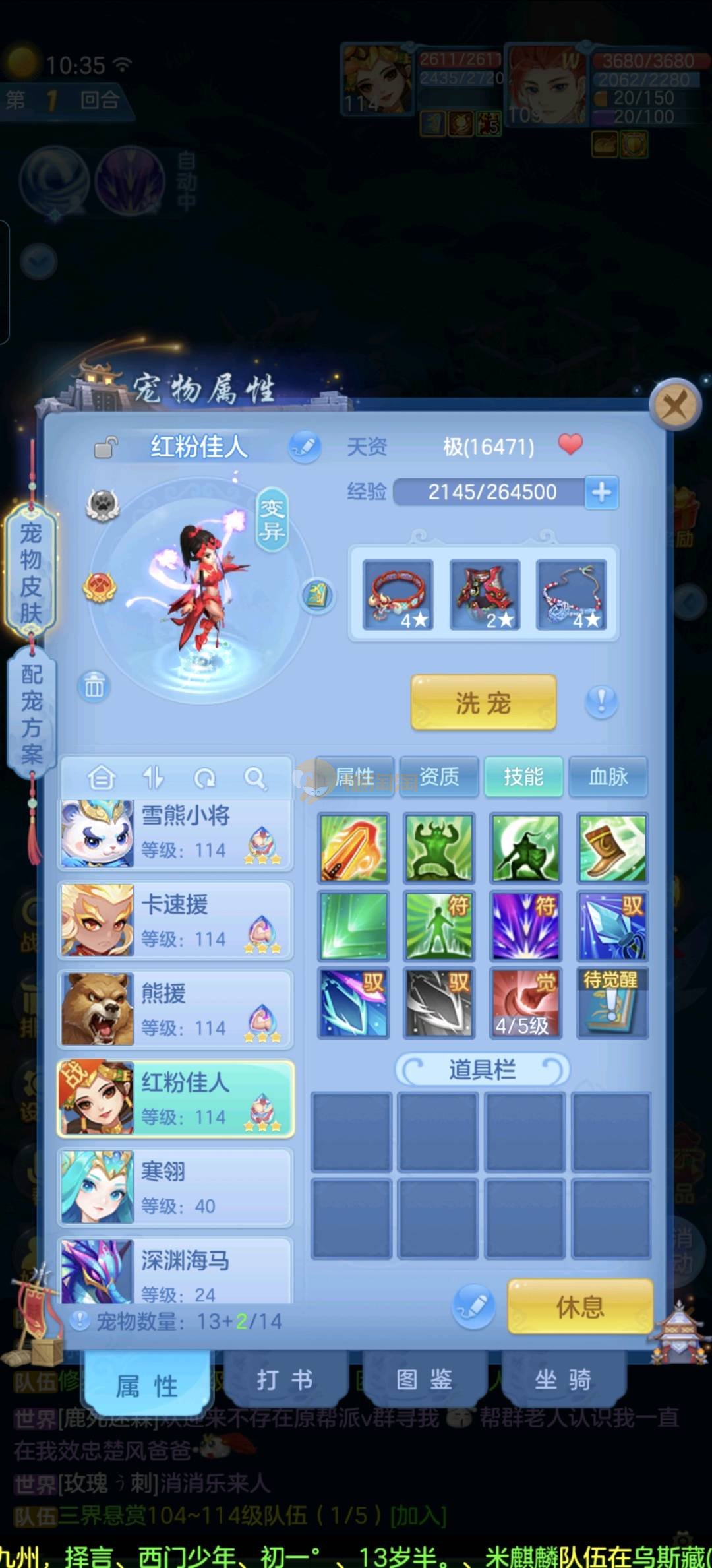Switch to the 资质 sub-tab
Viewport: 712px width, 1568px height.
tap(439, 777)
